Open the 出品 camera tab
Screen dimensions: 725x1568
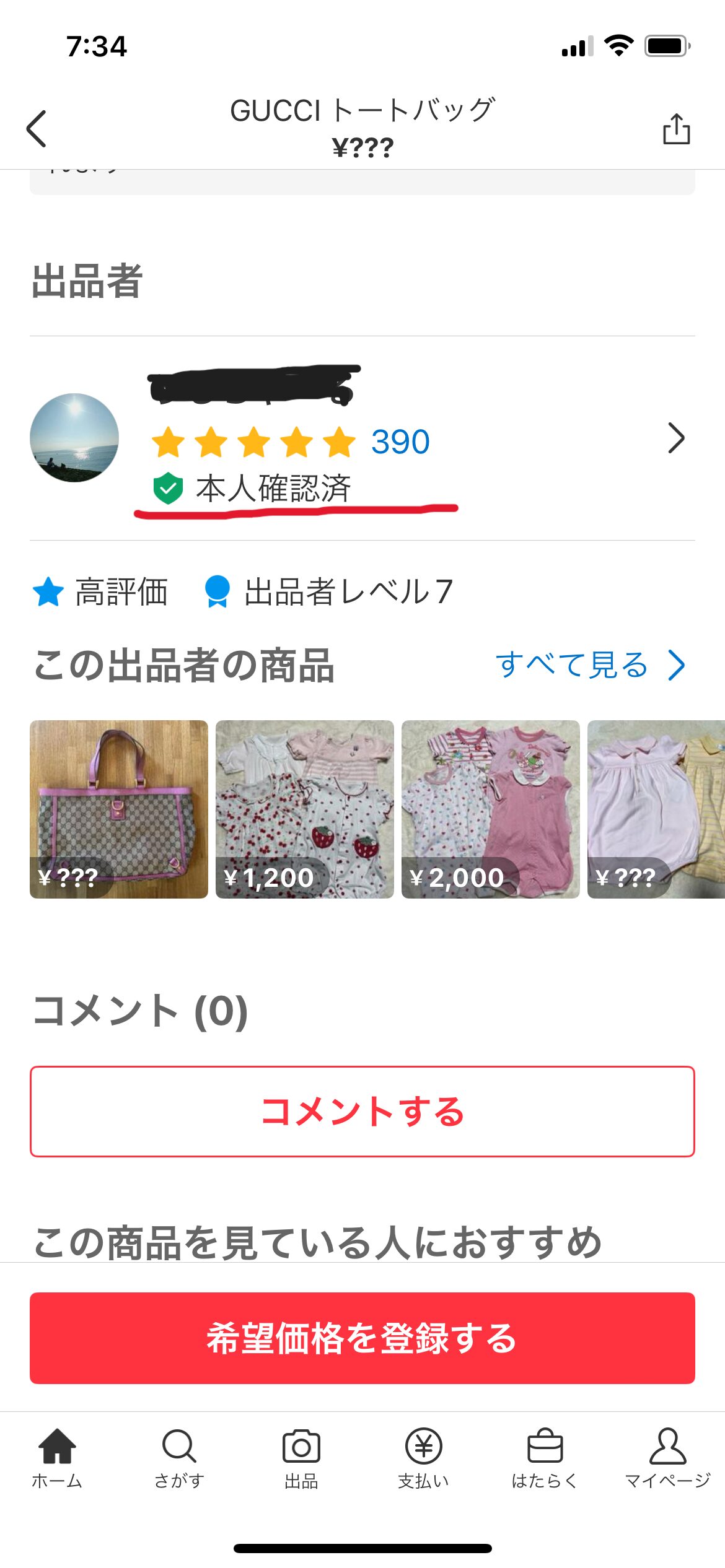point(301,1458)
